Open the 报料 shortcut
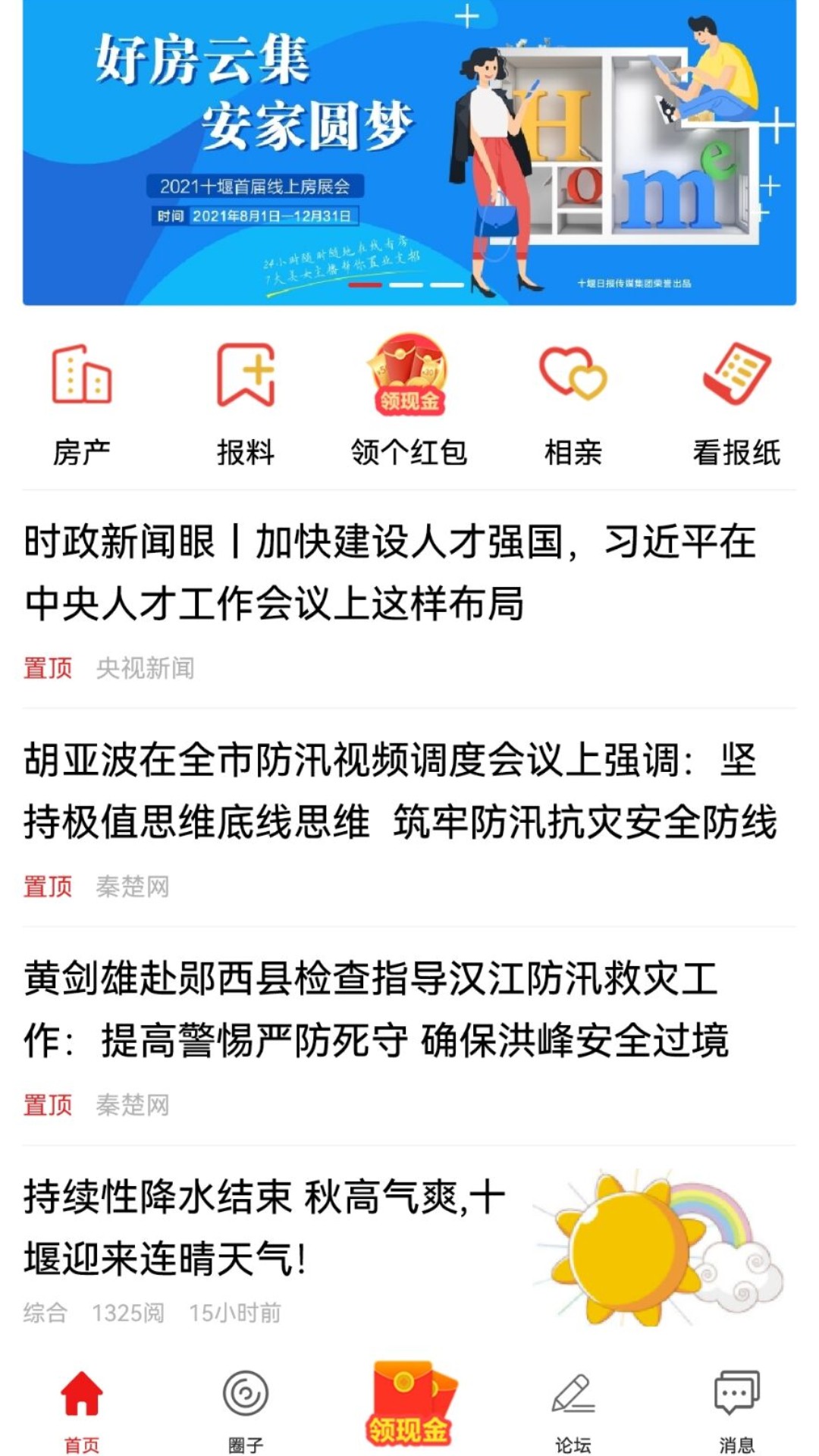Viewport: 819px width, 1456px height. click(245, 403)
